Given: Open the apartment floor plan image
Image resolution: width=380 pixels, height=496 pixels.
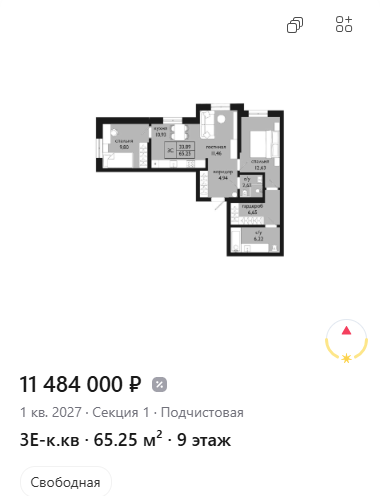Looking at the screenshot, I should tap(190, 180).
